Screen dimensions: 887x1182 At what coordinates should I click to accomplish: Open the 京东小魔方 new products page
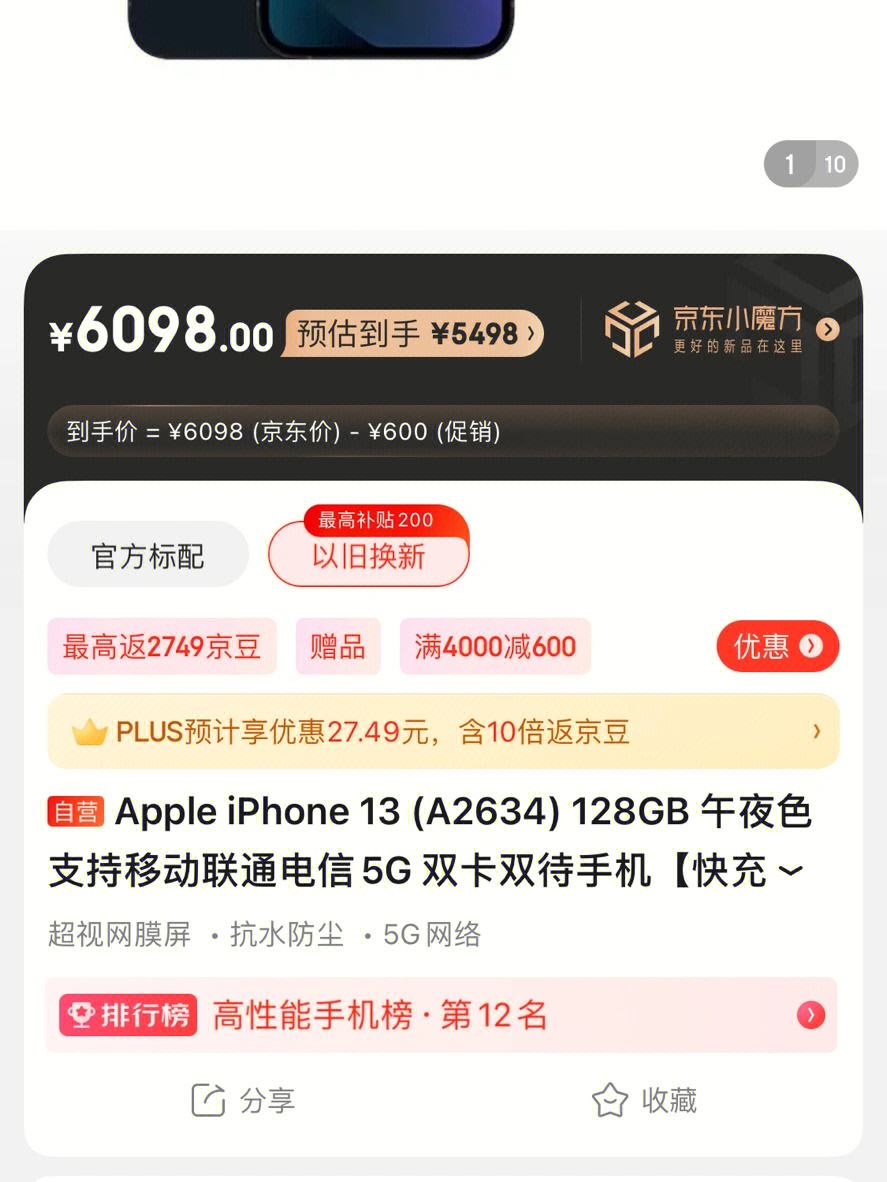click(720, 330)
